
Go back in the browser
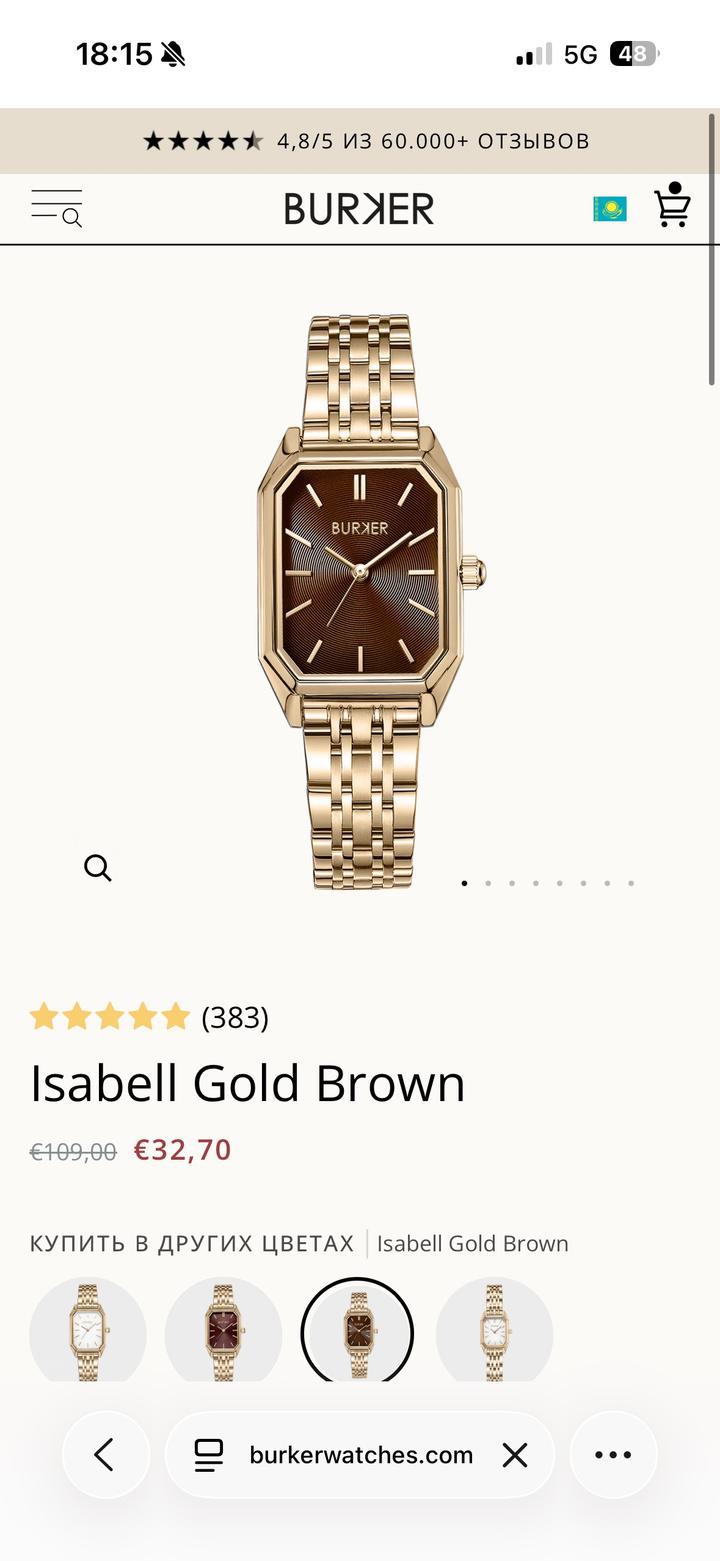tap(105, 1455)
